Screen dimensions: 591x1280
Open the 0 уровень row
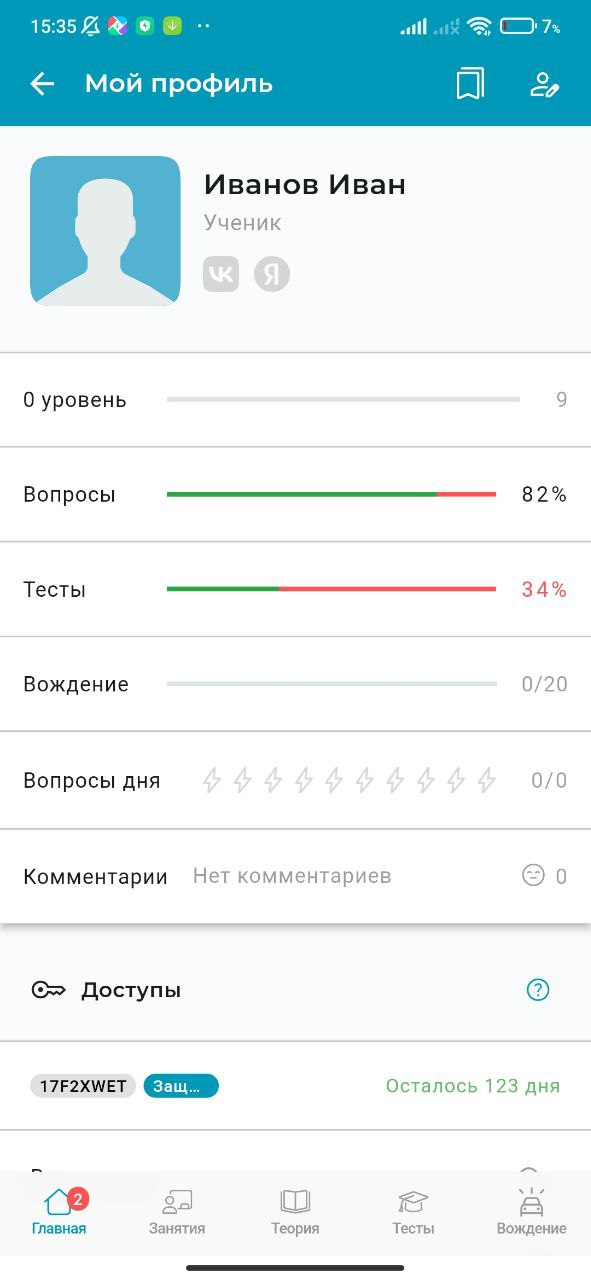click(295, 400)
